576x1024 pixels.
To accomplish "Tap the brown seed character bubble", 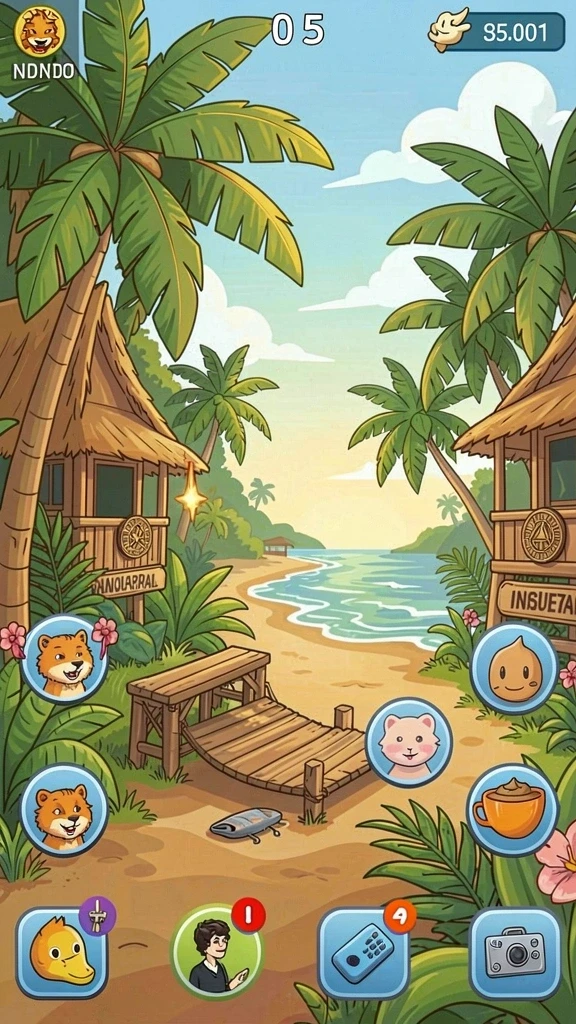I will click(513, 668).
